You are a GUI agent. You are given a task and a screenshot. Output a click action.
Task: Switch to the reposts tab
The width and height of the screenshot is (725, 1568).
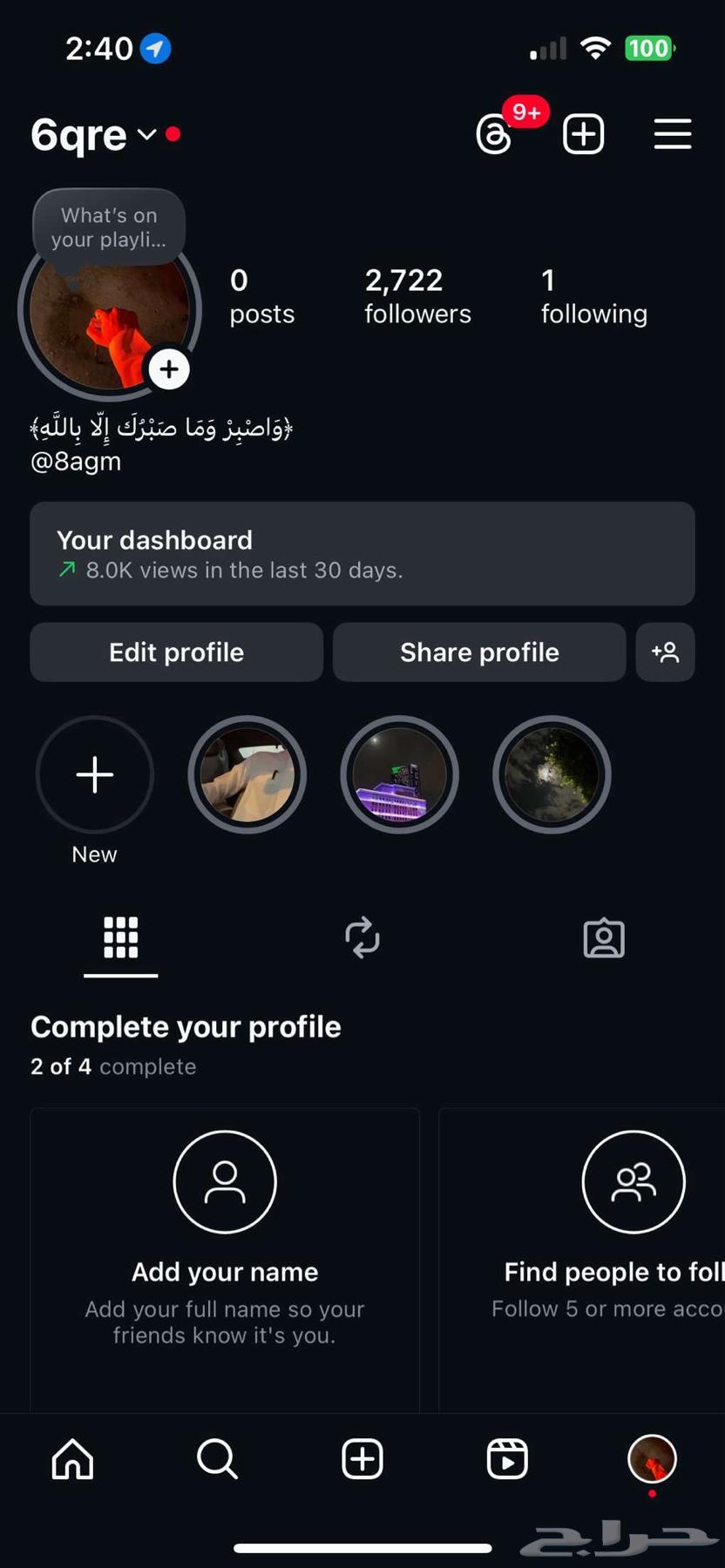(x=362, y=937)
